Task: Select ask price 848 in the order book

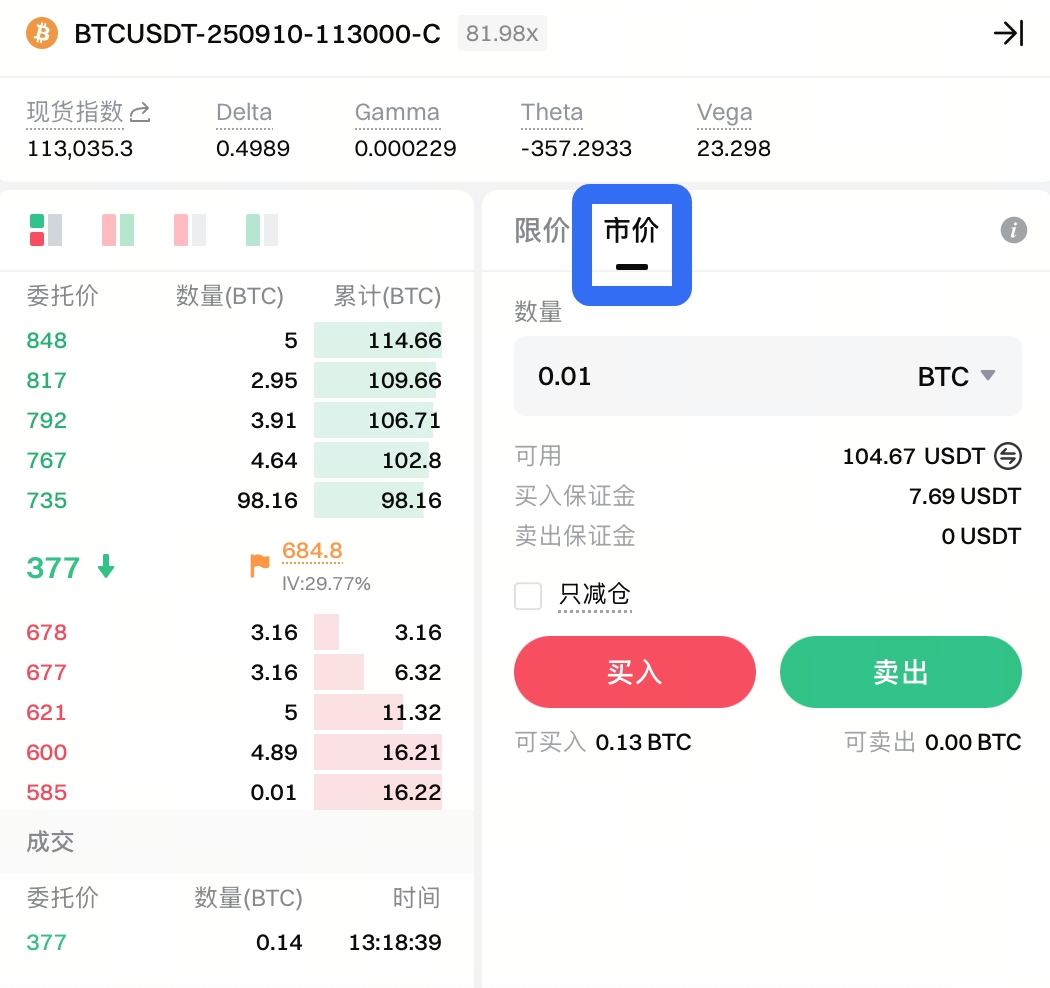Action: click(x=47, y=341)
